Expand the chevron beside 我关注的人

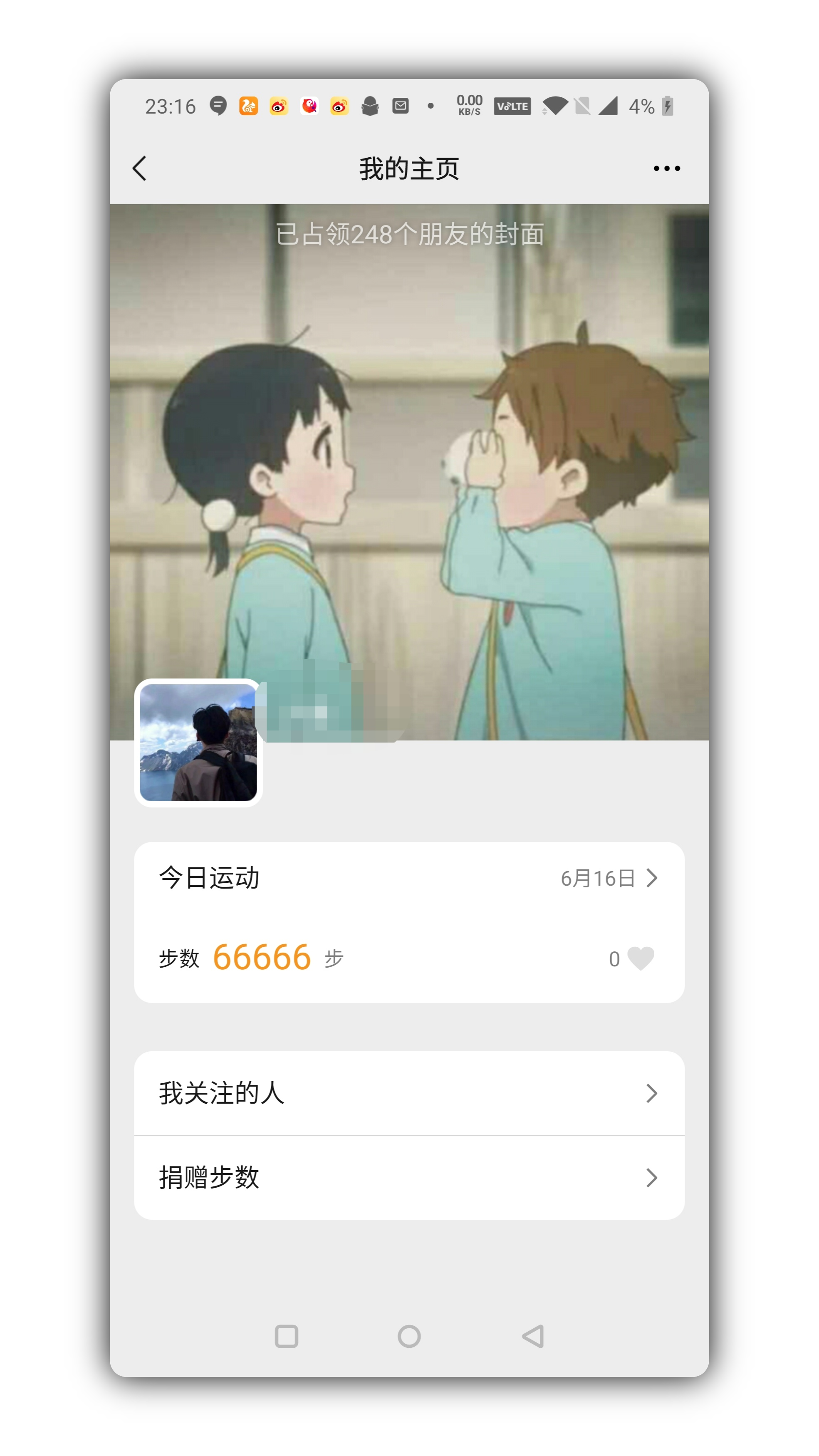click(652, 1093)
